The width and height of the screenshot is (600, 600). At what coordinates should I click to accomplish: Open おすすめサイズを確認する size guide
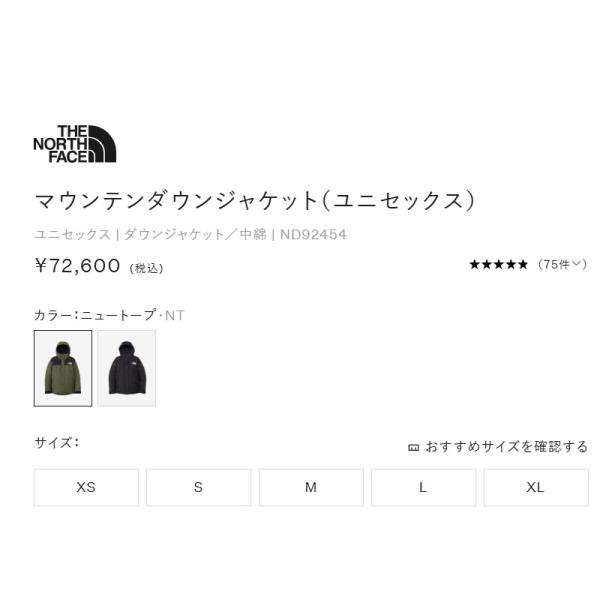[x=498, y=447]
